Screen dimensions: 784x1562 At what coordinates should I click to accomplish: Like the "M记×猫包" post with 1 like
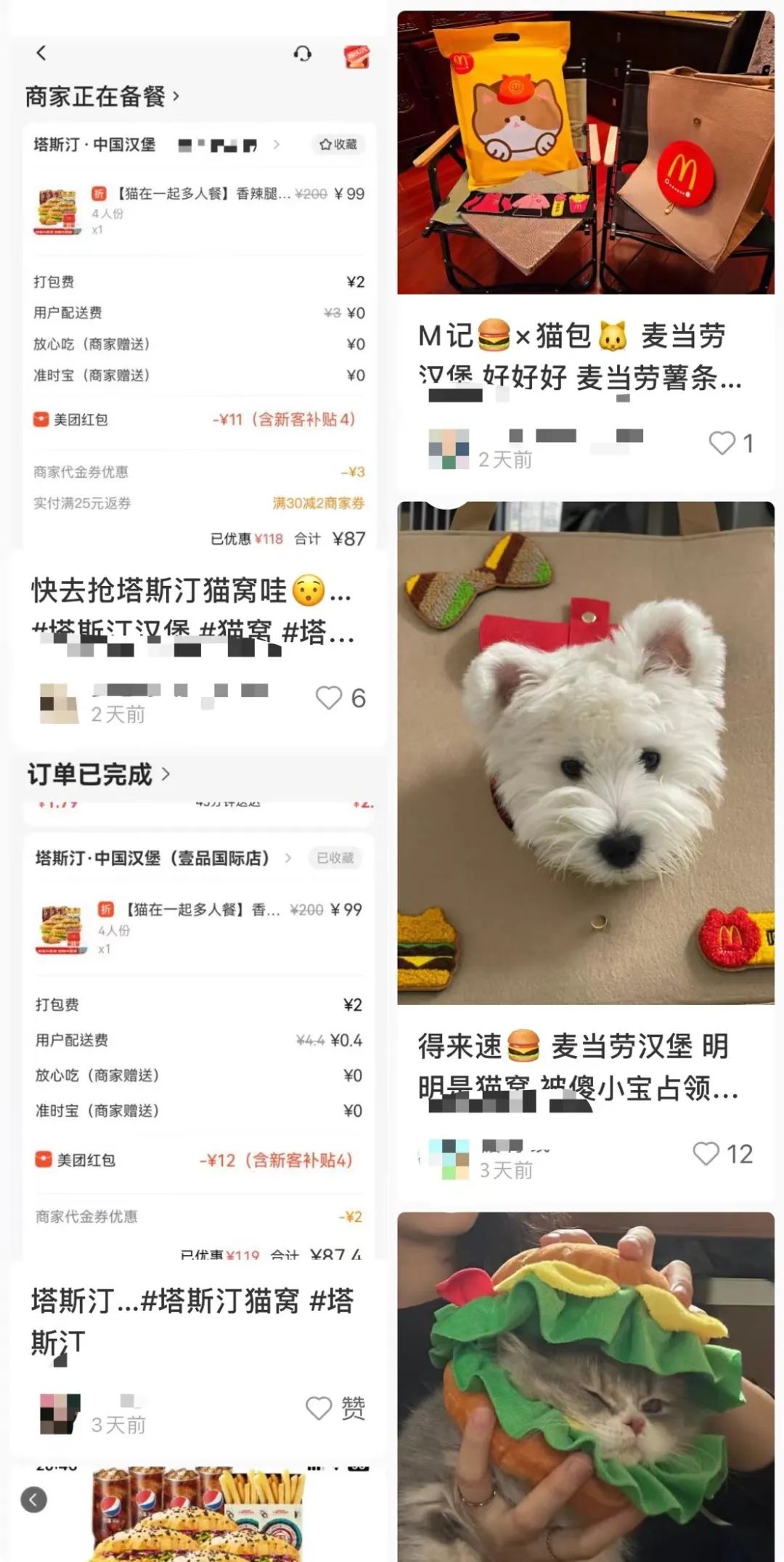coord(722,443)
